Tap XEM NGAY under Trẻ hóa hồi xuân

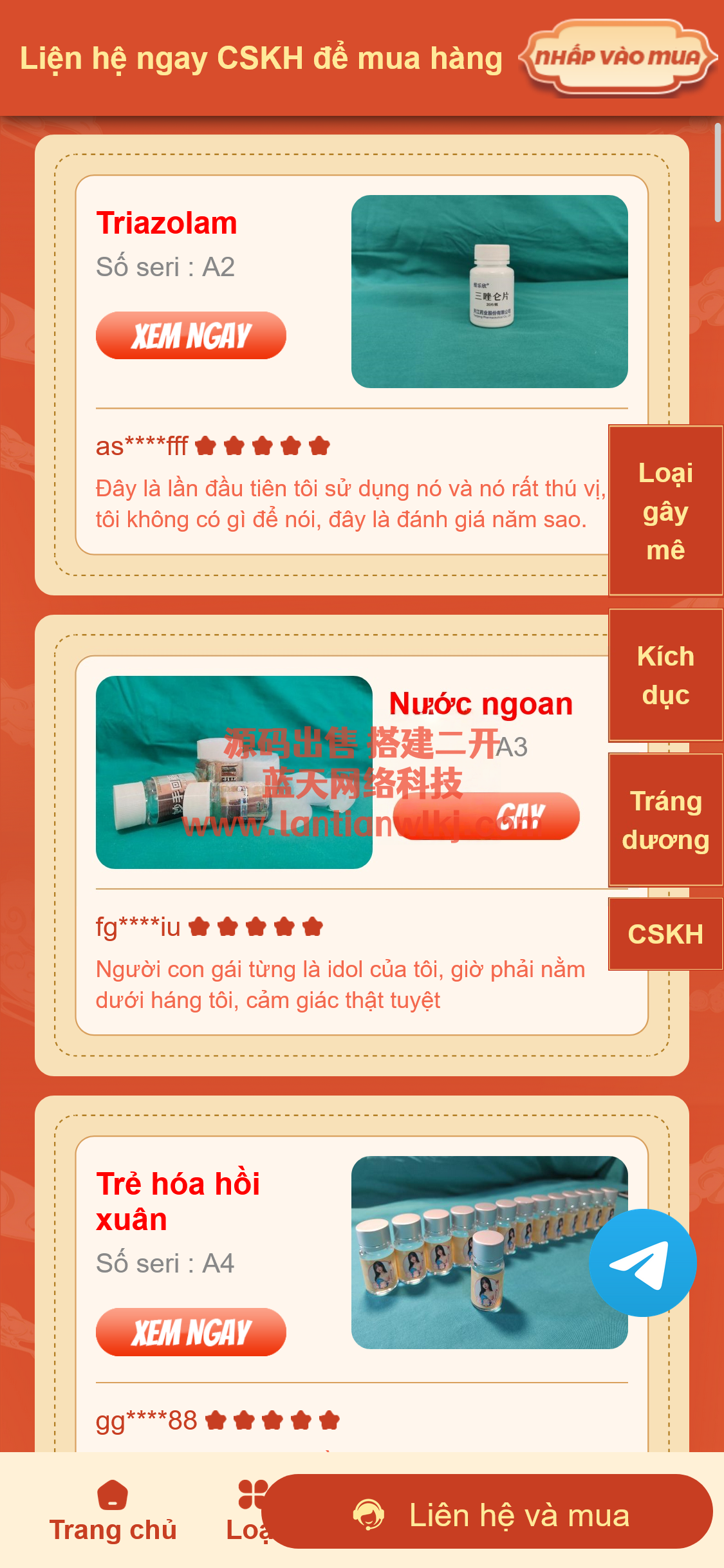point(191,1332)
